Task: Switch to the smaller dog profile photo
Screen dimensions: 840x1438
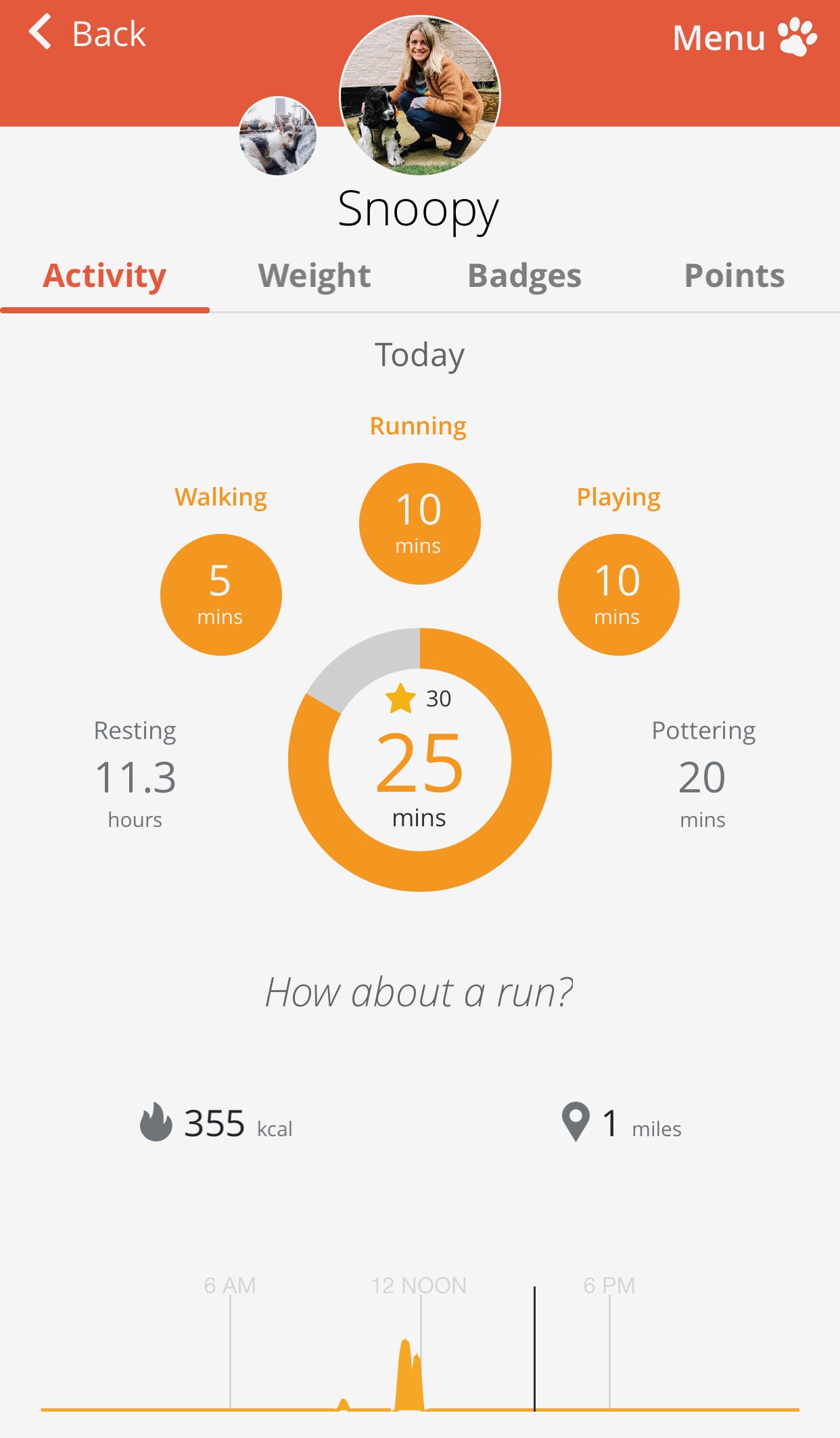Action: (278, 136)
